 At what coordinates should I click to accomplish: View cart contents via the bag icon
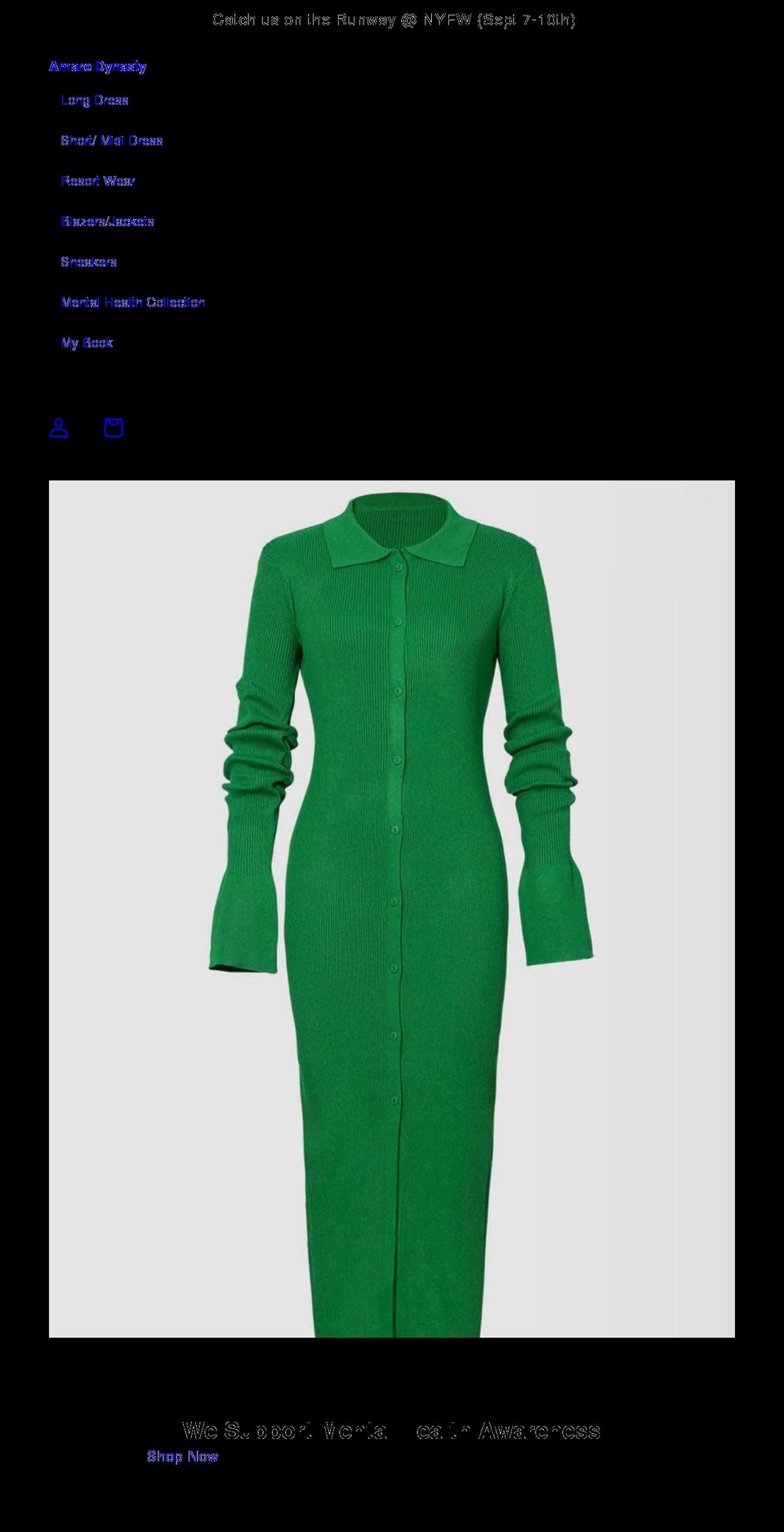pos(113,427)
